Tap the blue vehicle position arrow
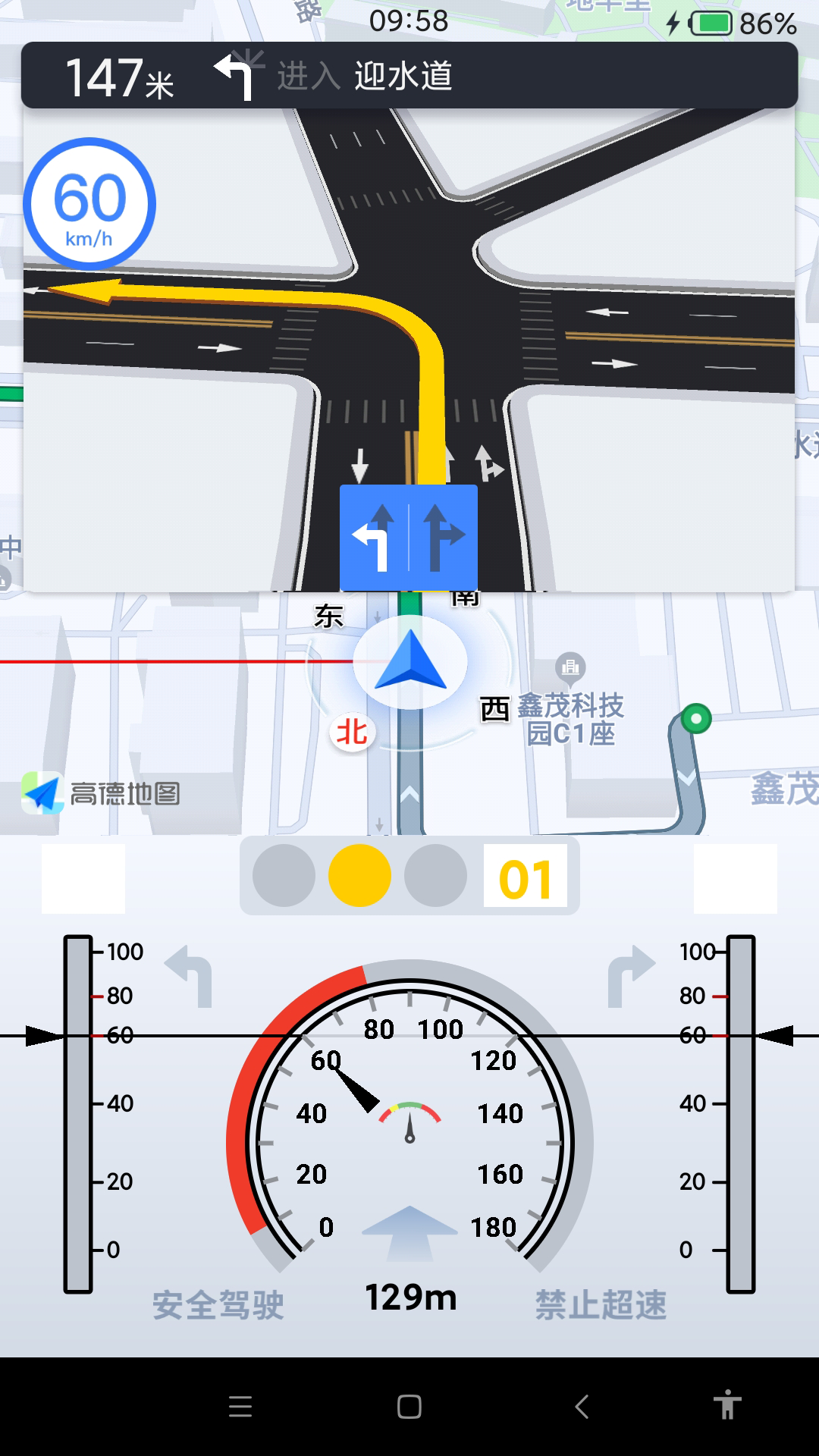The image size is (819, 1456). (410, 661)
